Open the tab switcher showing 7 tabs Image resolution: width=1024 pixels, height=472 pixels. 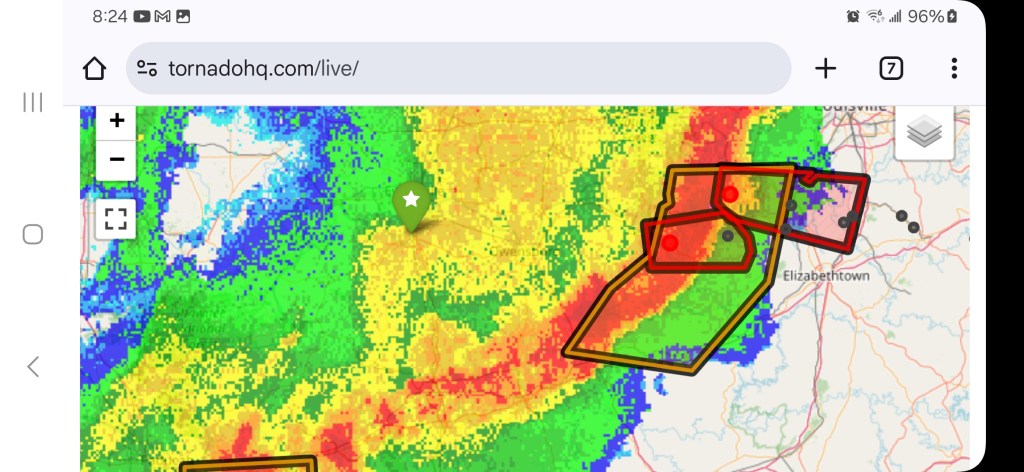pos(890,68)
